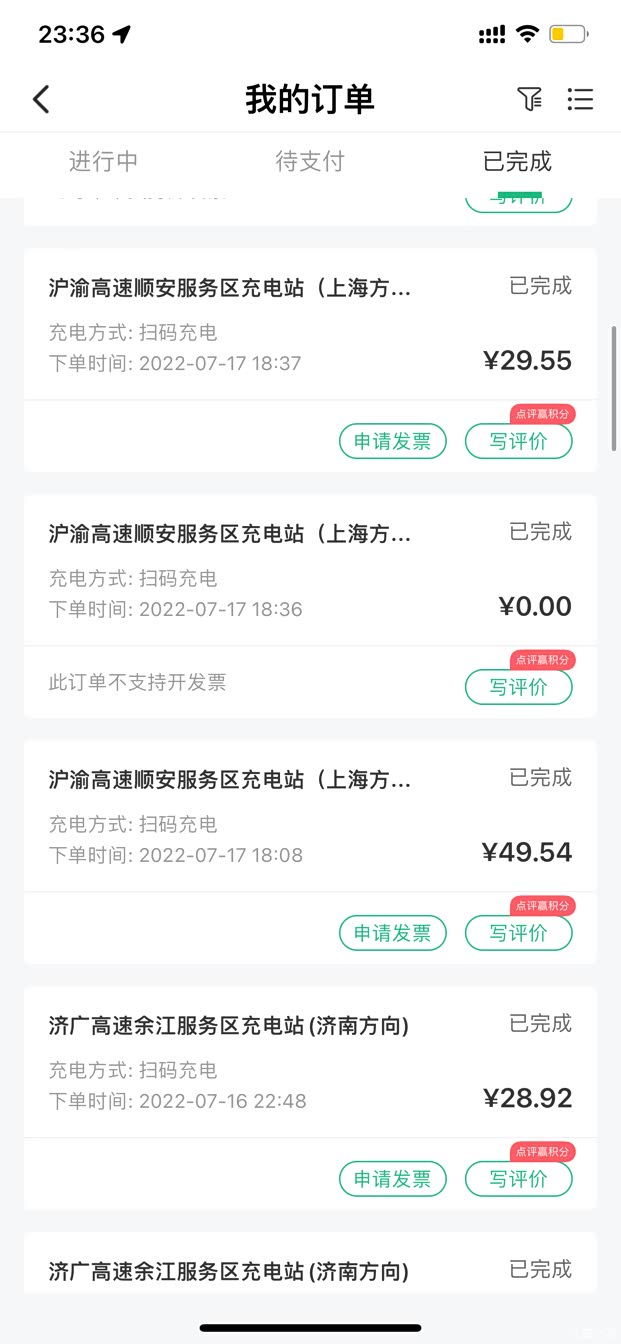Switch to the 待支付 tab
621x1344 pixels.
(310, 161)
